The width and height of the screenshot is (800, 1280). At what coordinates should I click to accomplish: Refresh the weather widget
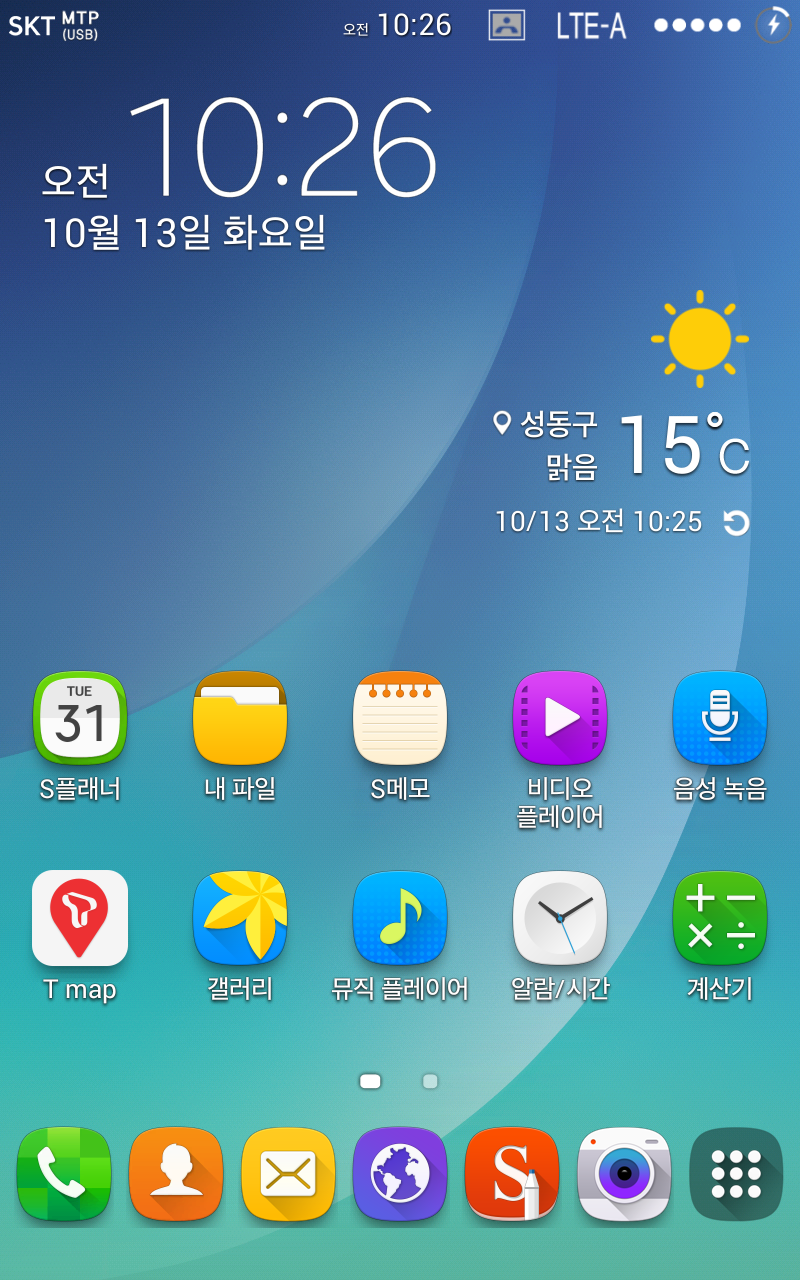[x=736, y=523]
